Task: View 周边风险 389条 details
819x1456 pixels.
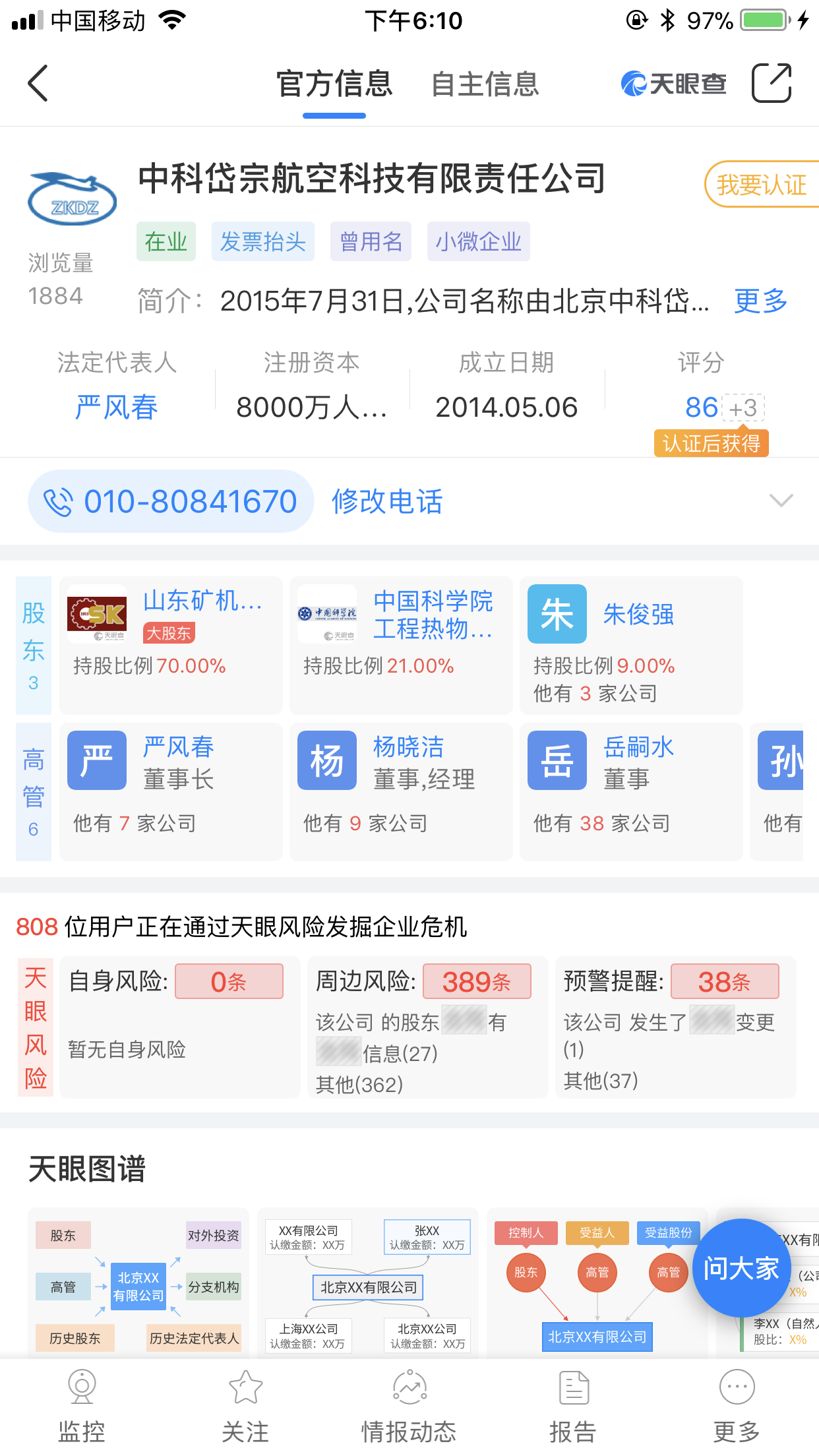Action: click(427, 1026)
